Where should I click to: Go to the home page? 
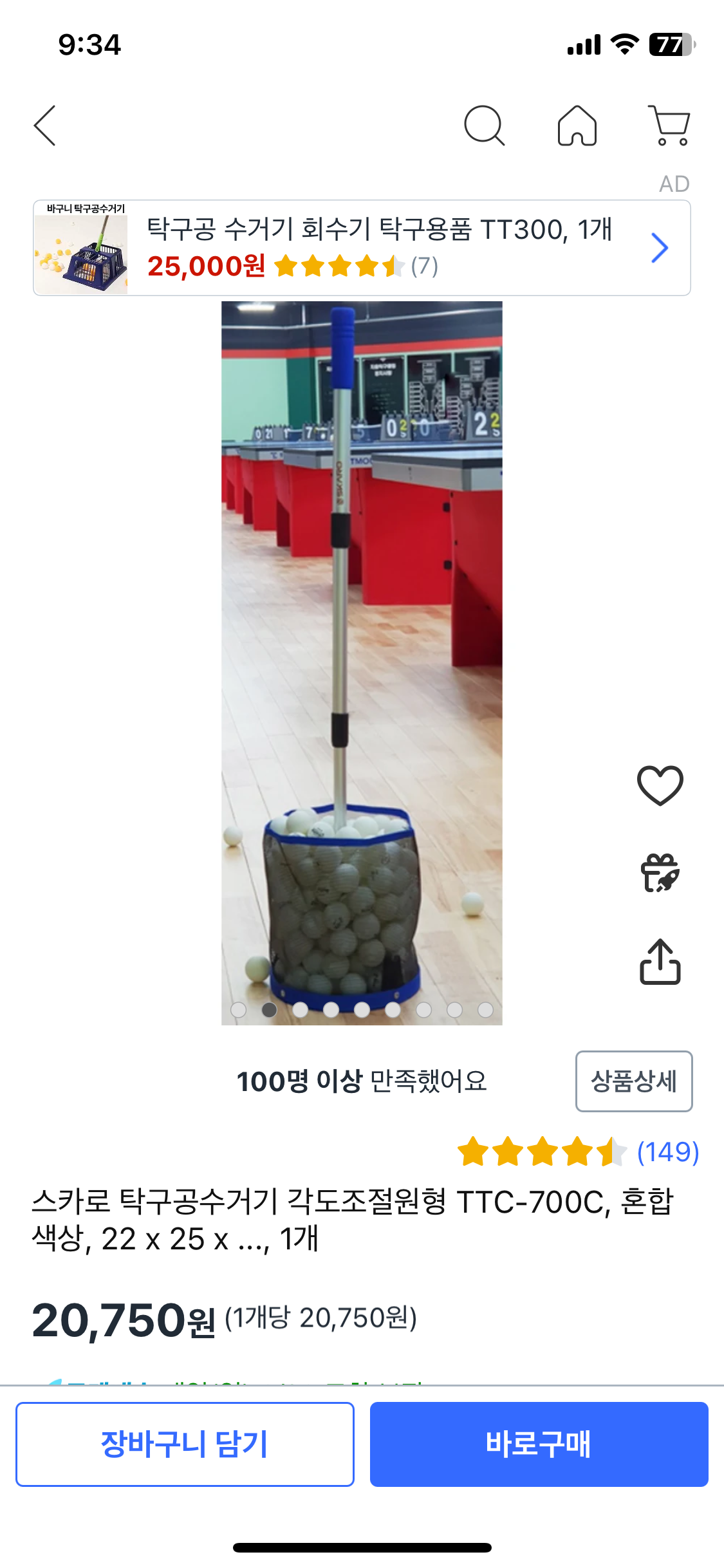click(577, 126)
